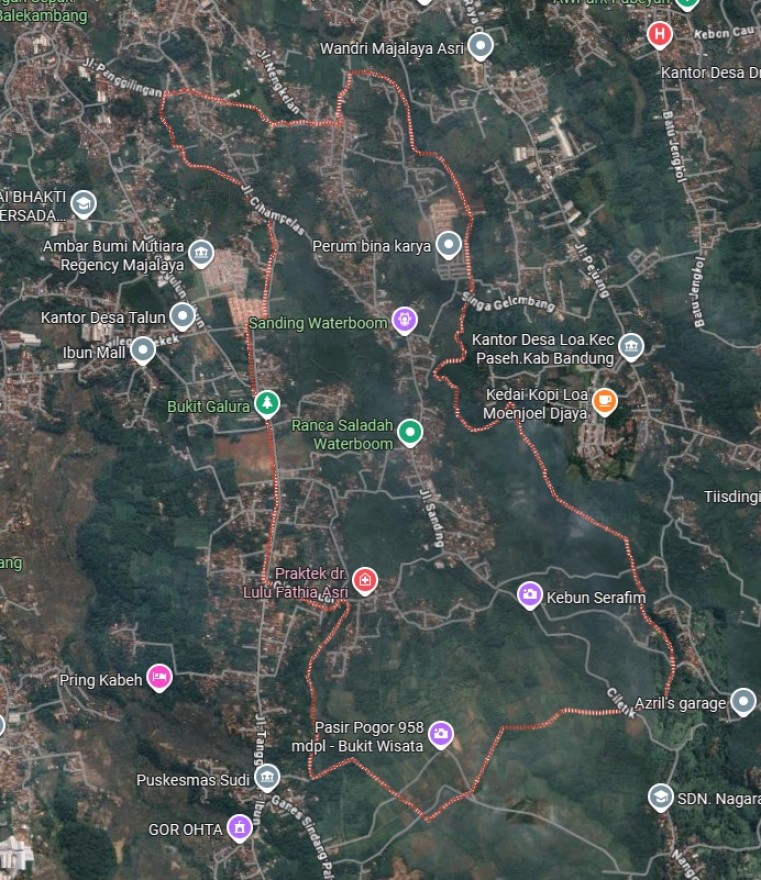
Task: Open the Ambar Bumi Mutiara Regency pin
Action: point(201,252)
